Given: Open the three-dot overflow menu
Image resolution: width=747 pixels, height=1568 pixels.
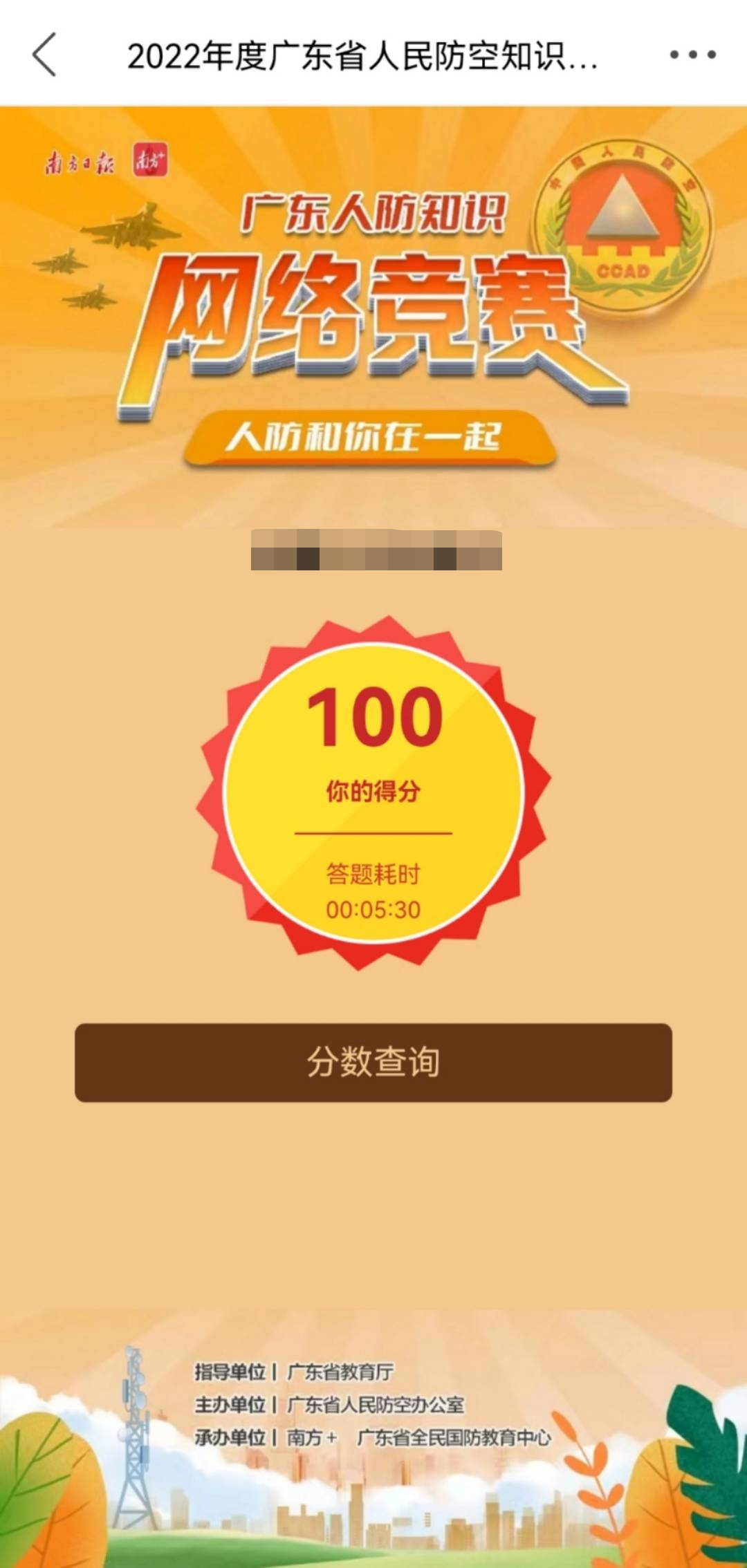Looking at the screenshot, I should click(x=692, y=55).
